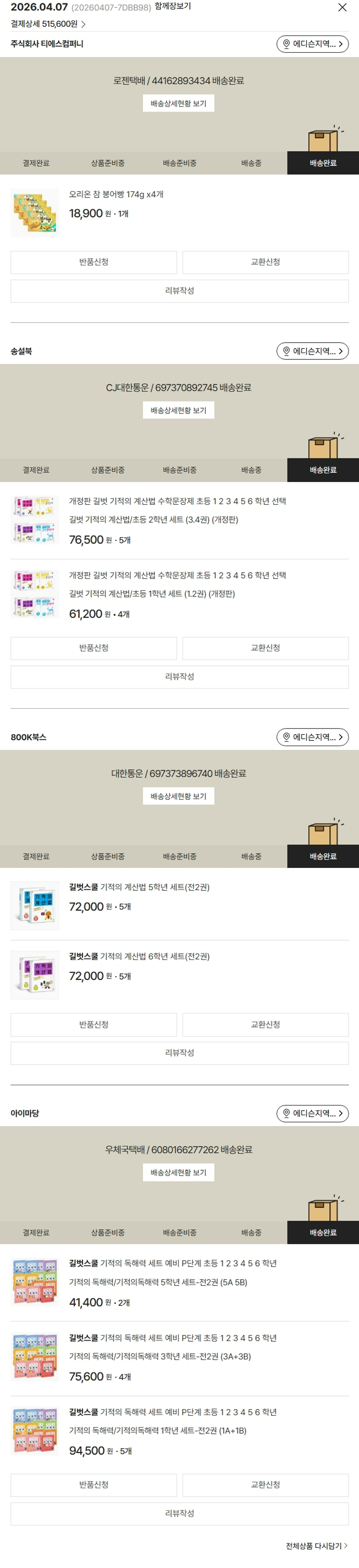View 배송상세현황 for CJ대한통운 shipment
Image resolution: width=359 pixels, height=1568 pixels.
178,410
